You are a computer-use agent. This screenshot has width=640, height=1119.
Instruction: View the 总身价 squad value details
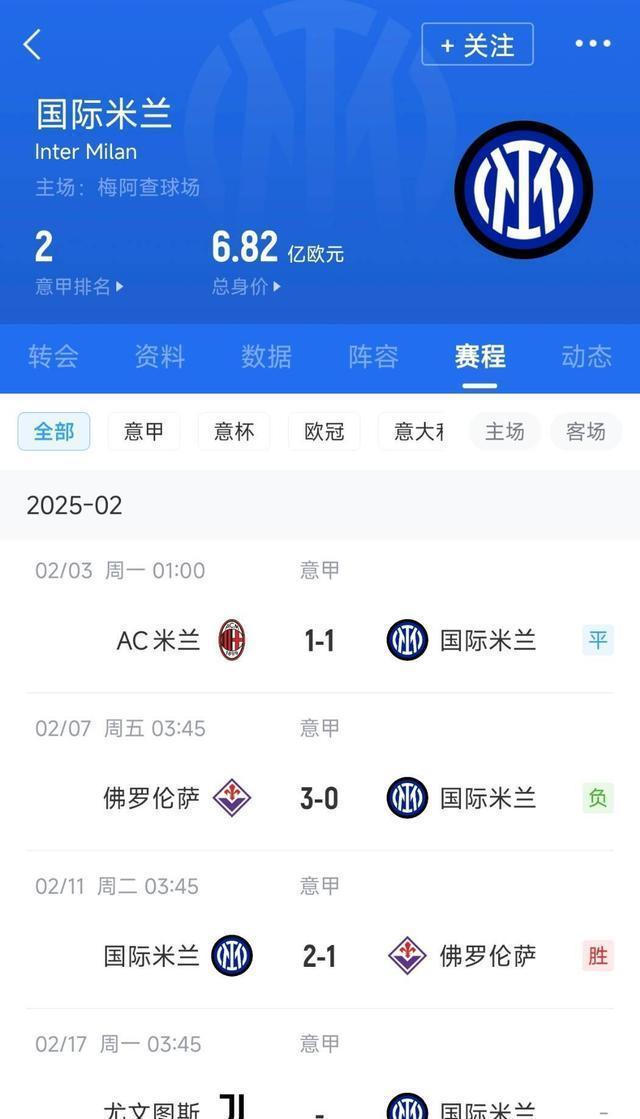click(x=246, y=287)
